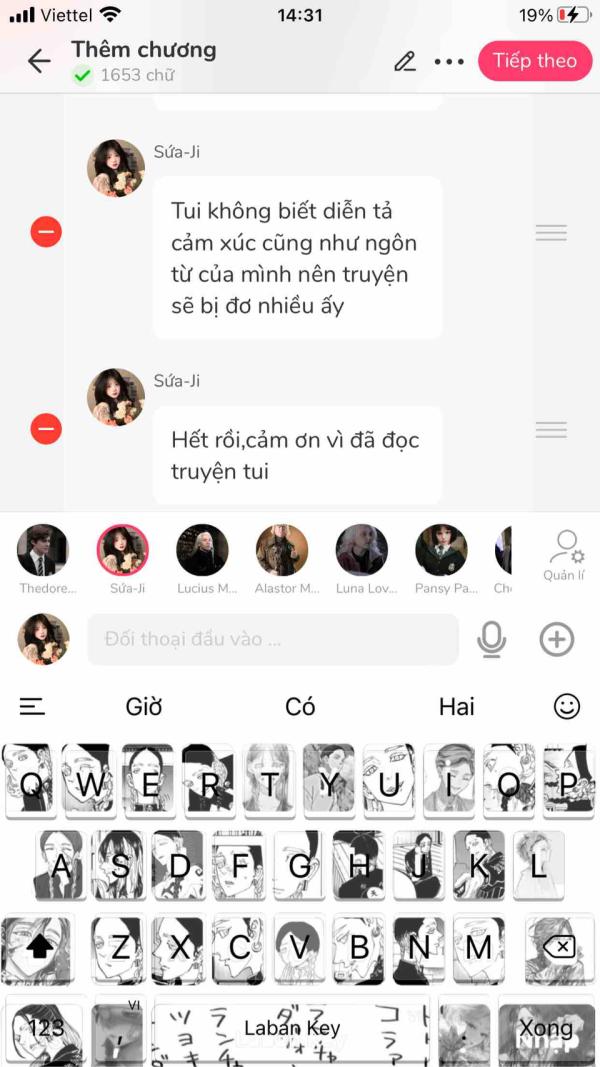Select the Alastor M. character

(282, 551)
